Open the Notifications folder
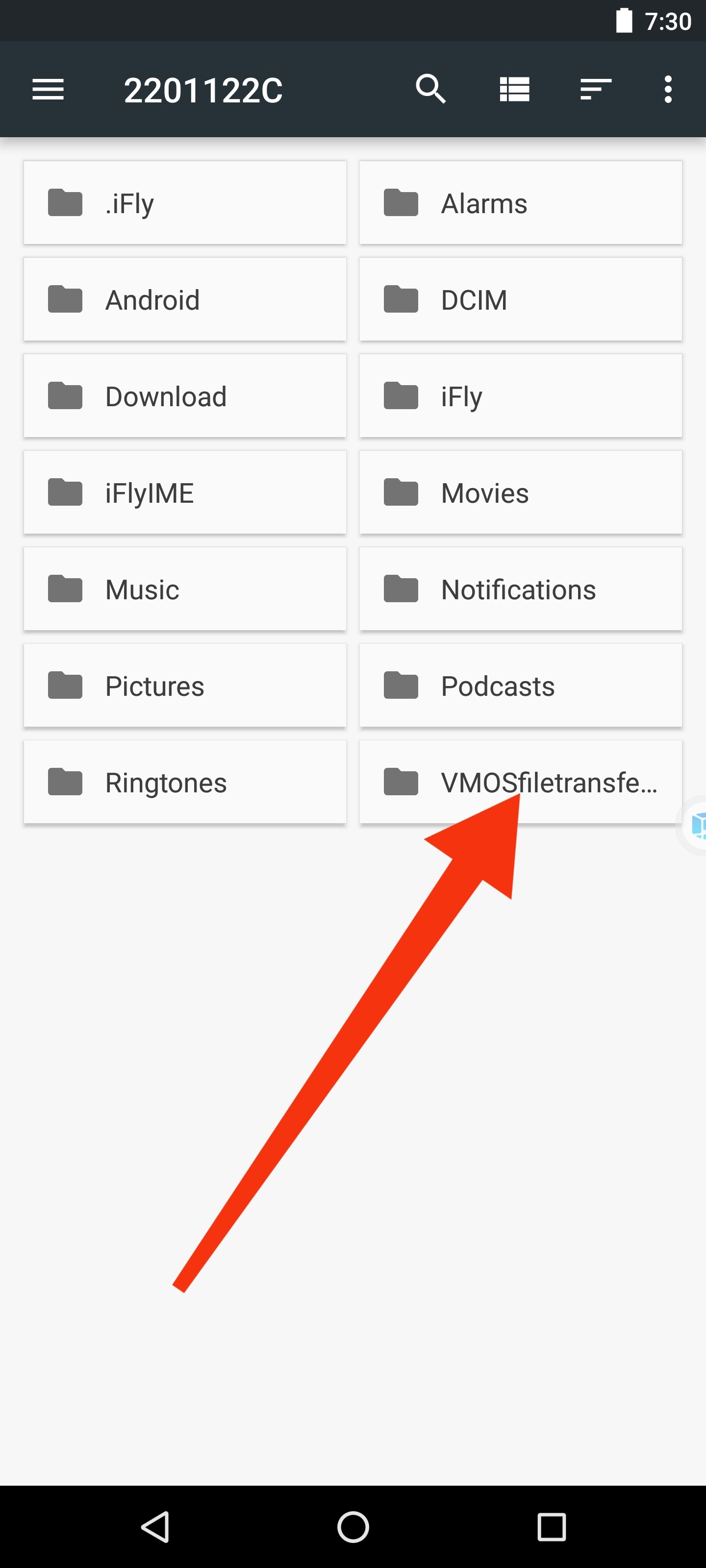 (x=521, y=589)
